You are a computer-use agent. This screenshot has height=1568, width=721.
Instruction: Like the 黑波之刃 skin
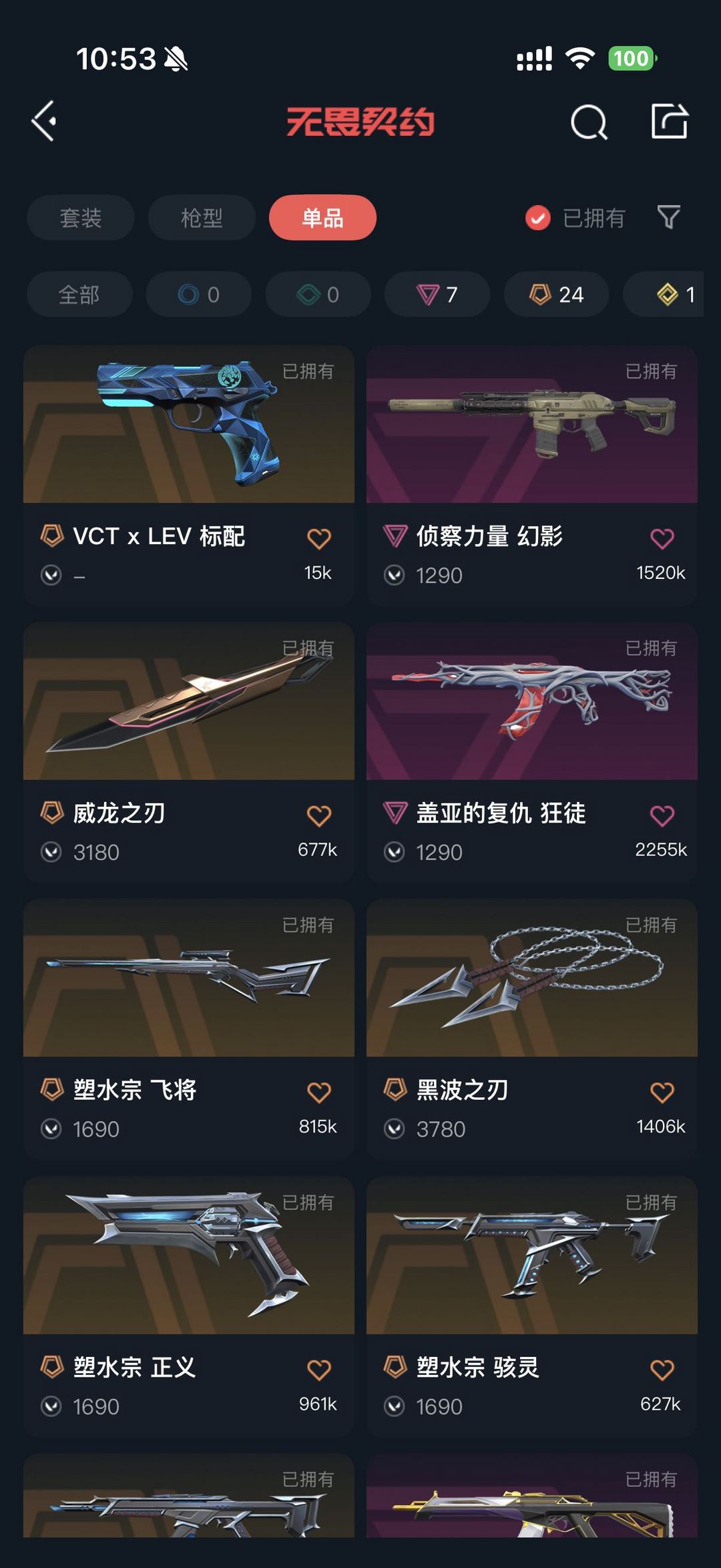point(662,1093)
